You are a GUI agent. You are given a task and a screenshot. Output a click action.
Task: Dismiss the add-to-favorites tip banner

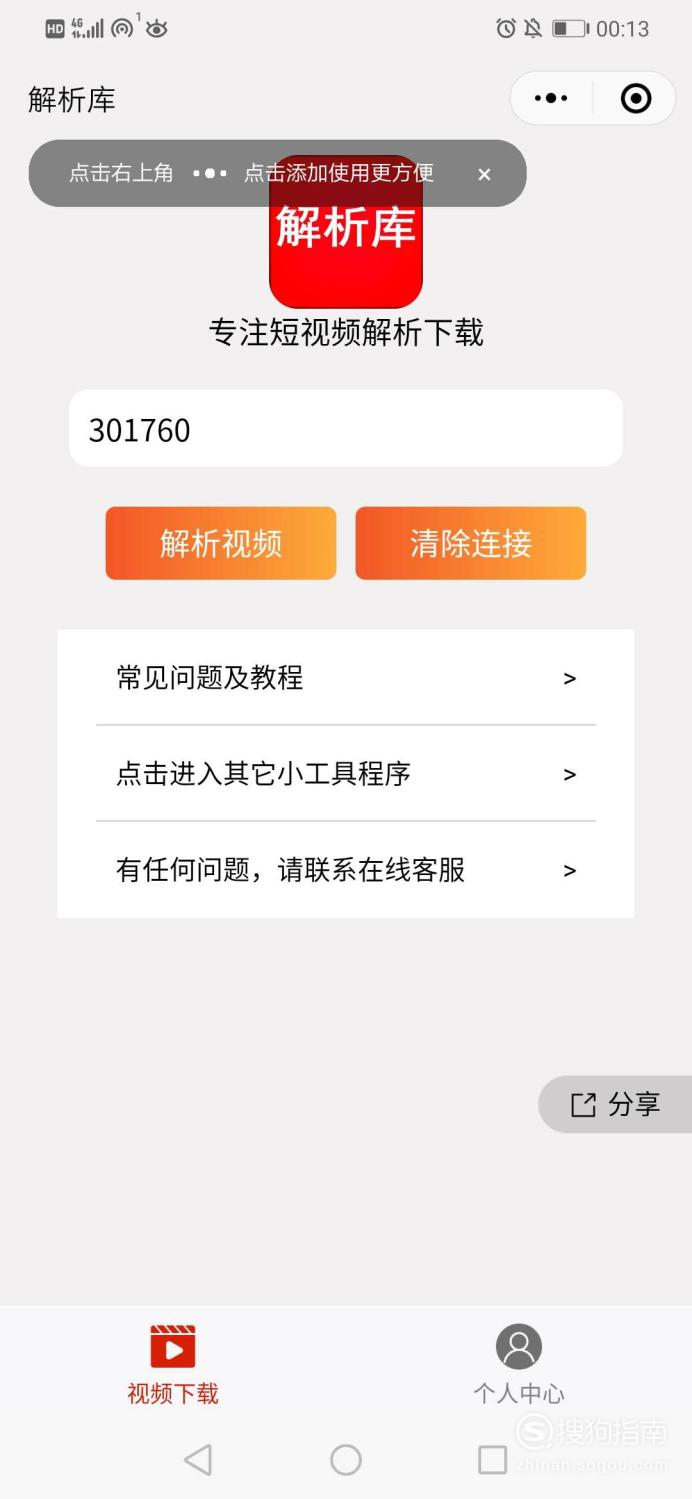tap(484, 174)
